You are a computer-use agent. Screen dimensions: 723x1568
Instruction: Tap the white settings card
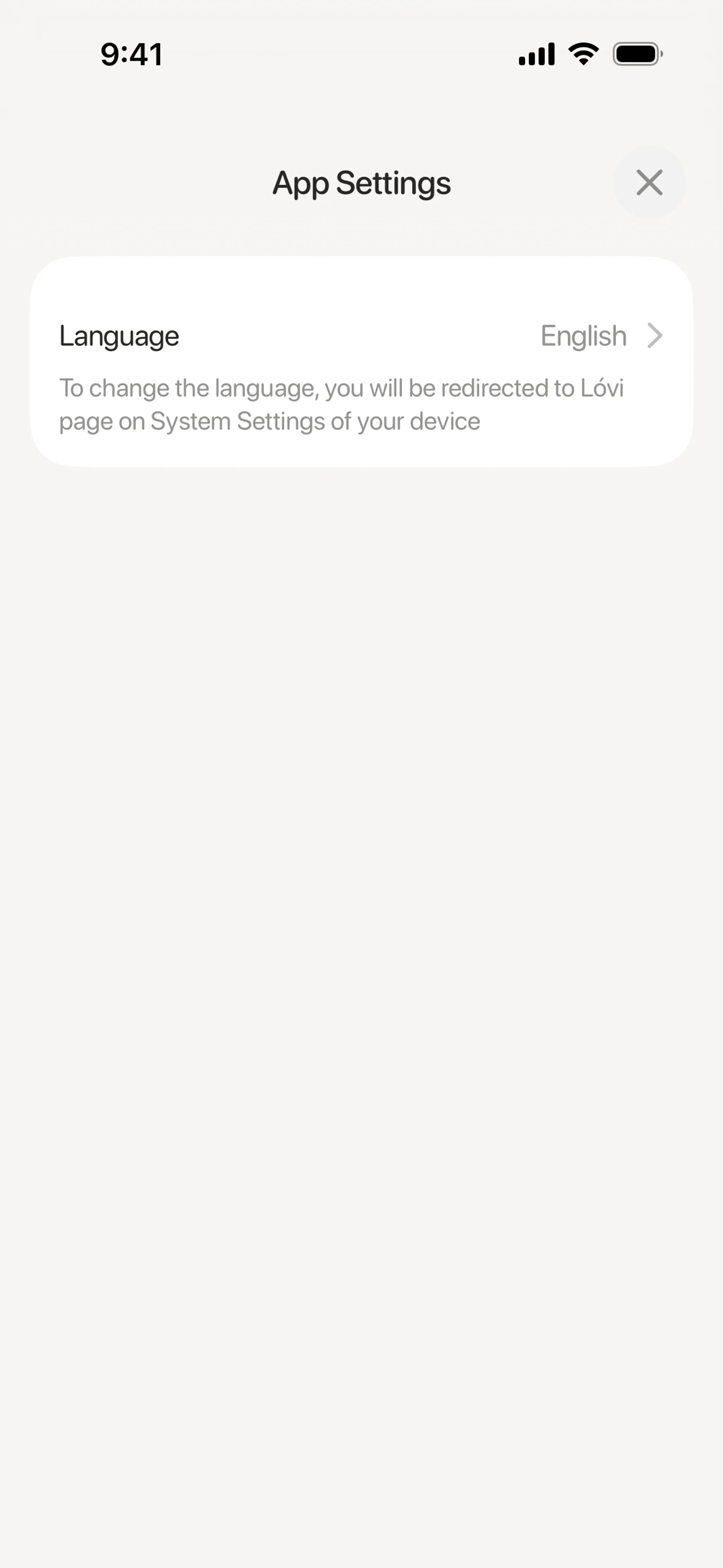(x=361, y=359)
